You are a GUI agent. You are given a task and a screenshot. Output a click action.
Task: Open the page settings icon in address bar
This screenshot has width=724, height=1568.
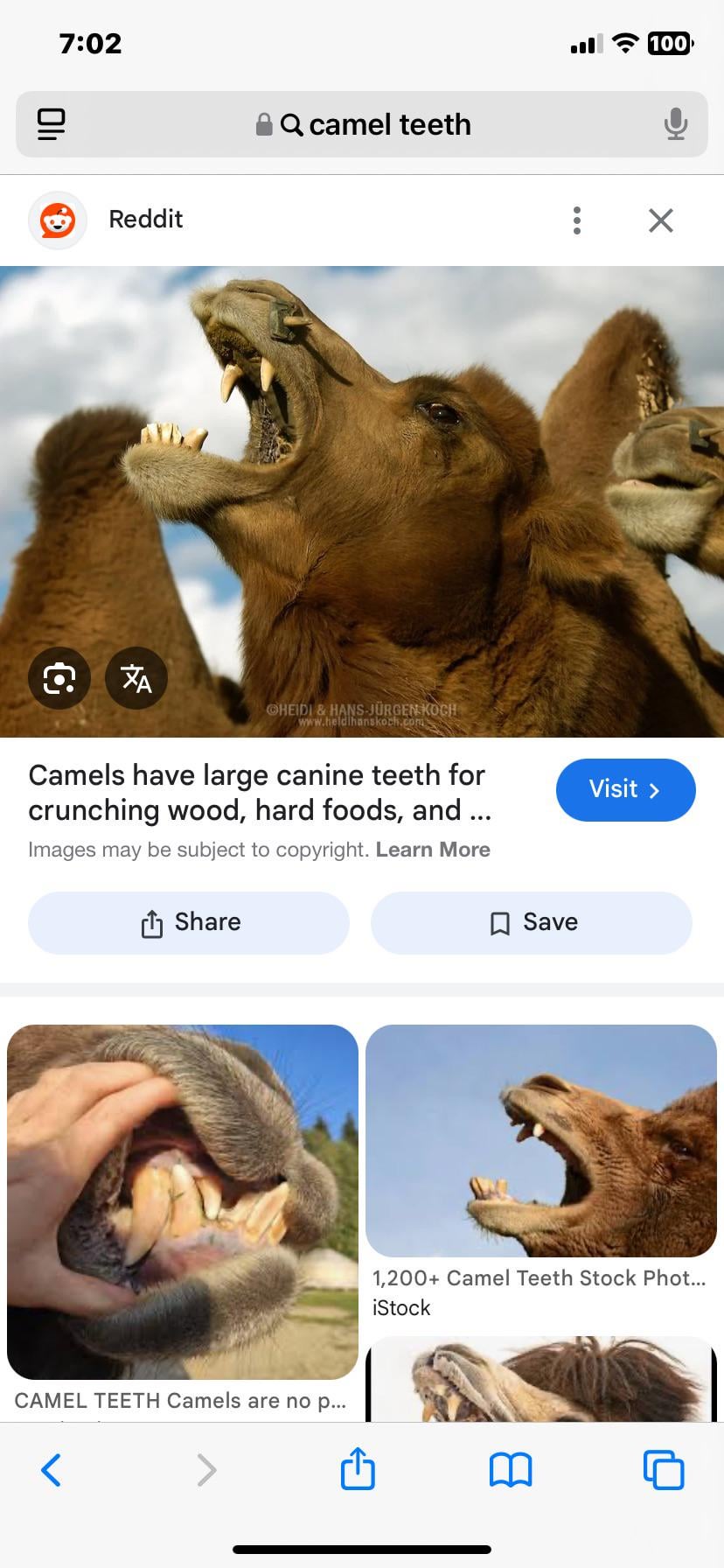pos(52,124)
